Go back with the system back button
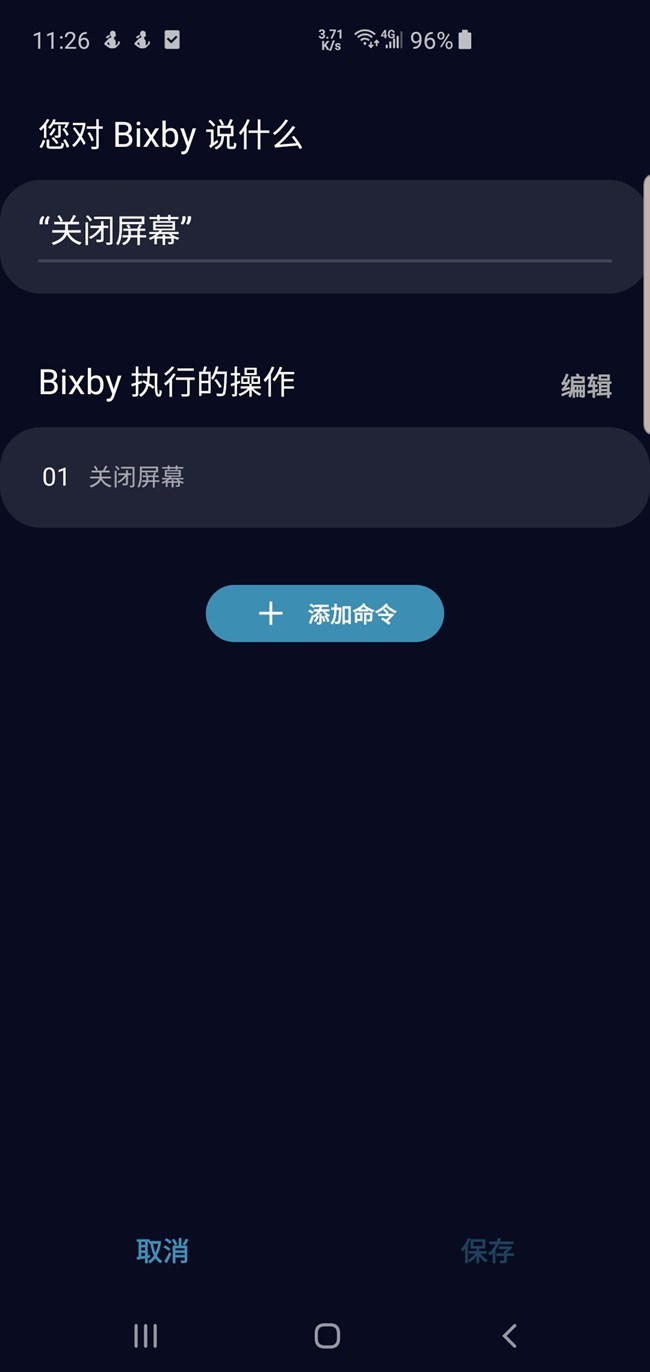This screenshot has height=1372, width=650. point(509,1335)
